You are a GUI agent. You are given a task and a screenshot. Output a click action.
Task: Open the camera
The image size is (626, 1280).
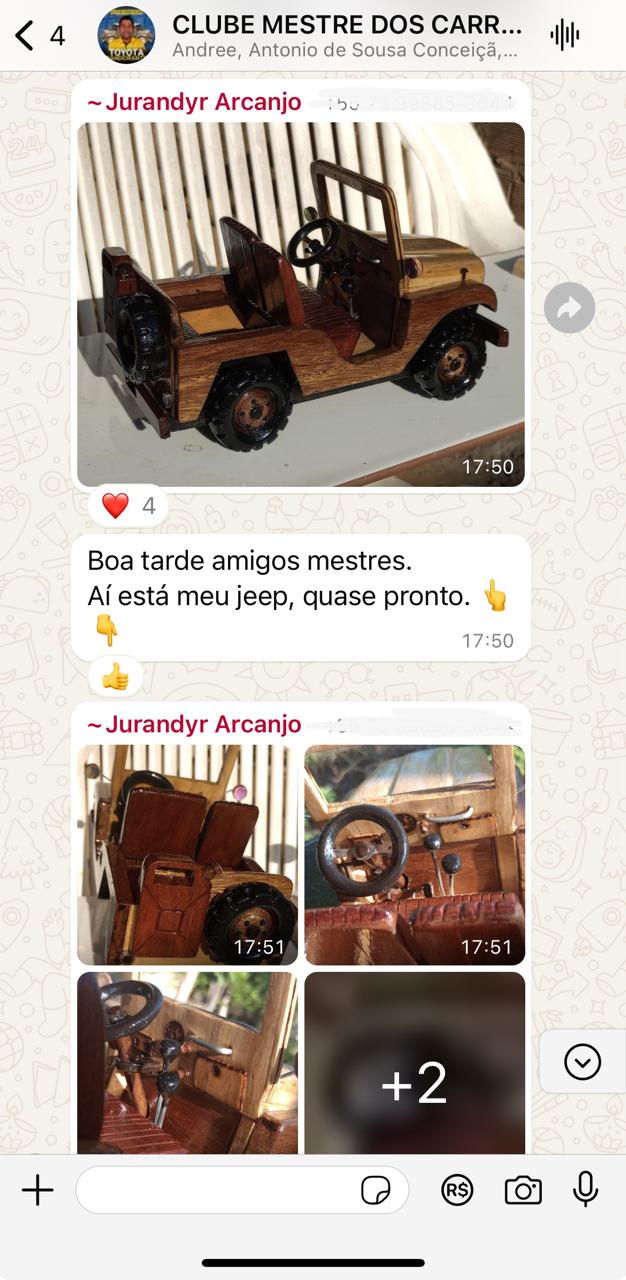coord(522,1190)
